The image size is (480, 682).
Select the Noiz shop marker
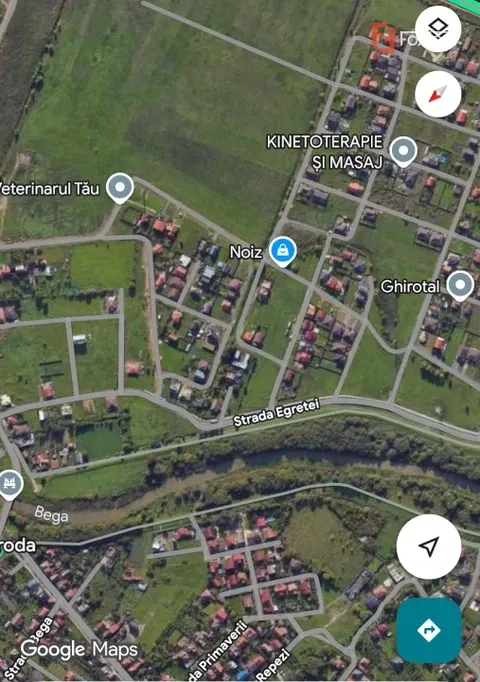(283, 251)
